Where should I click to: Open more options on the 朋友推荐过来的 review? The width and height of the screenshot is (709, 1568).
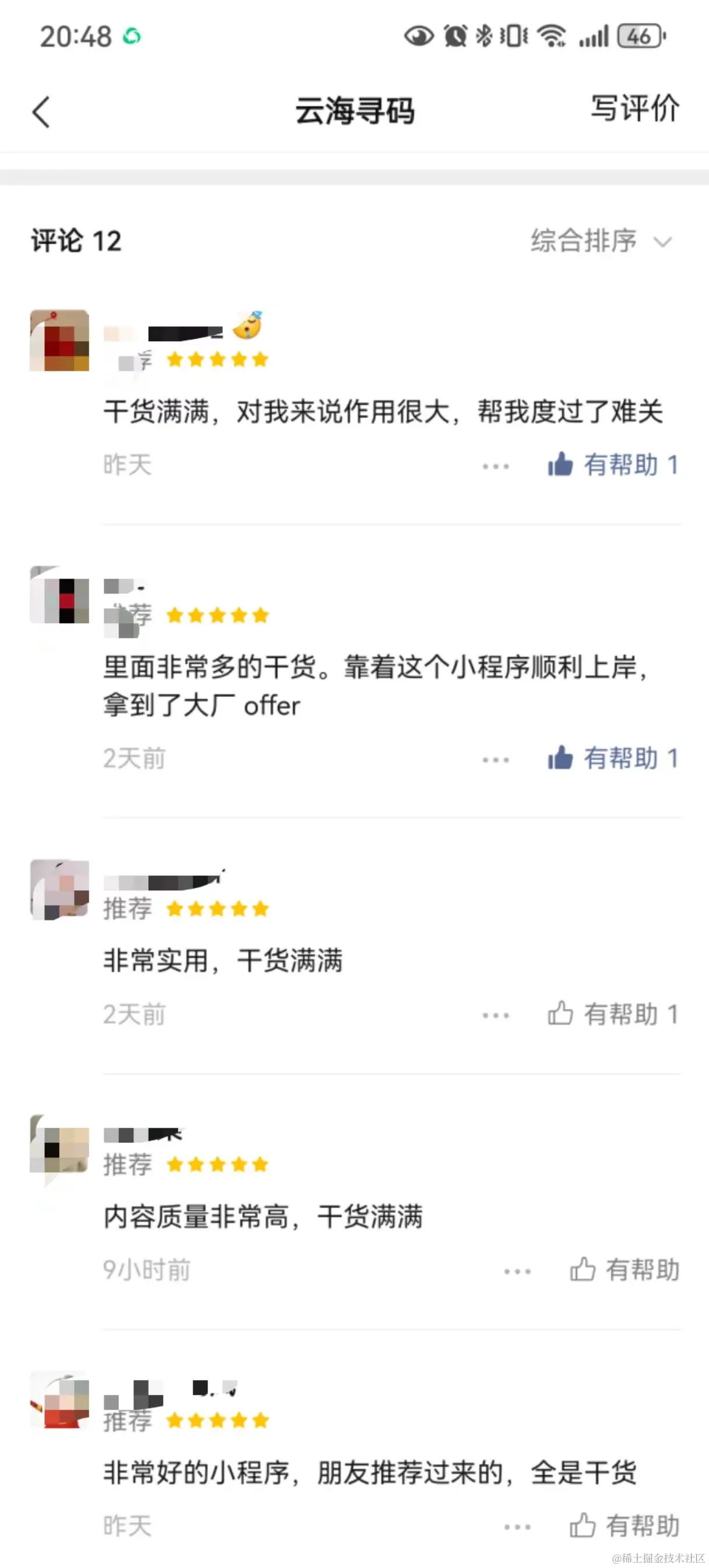[517, 1527]
